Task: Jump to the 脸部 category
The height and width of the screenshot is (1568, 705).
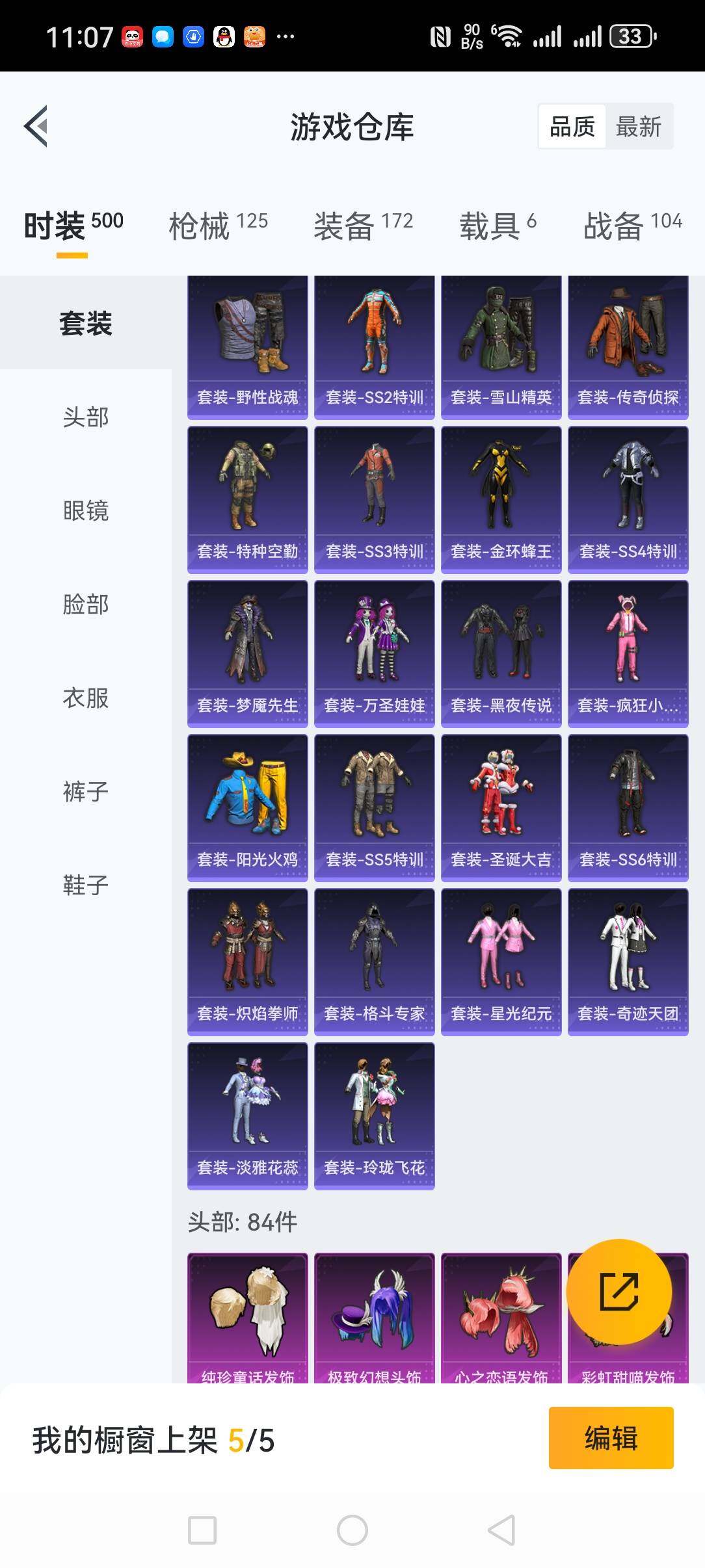Action: coord(85,604)
